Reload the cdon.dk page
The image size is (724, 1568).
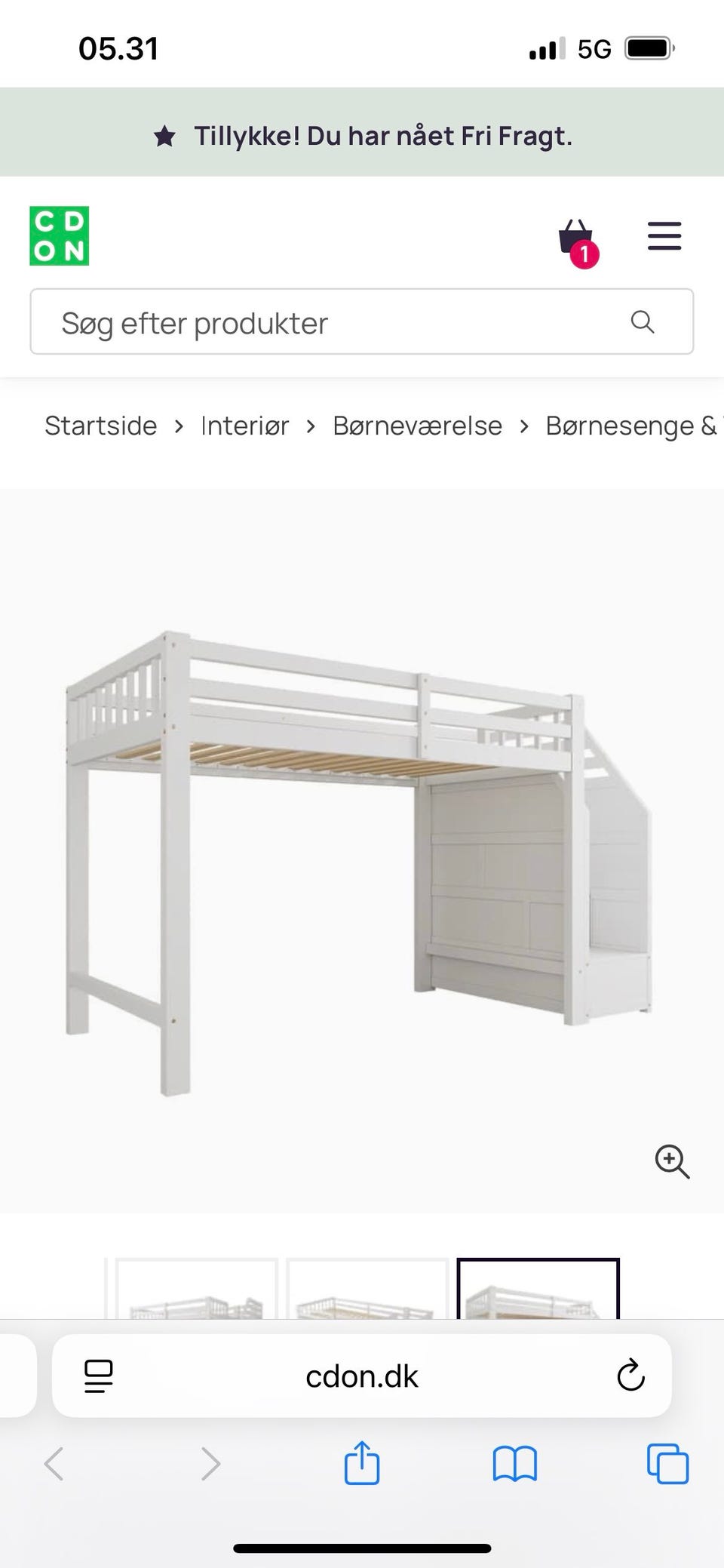(x=630, y=1375)
